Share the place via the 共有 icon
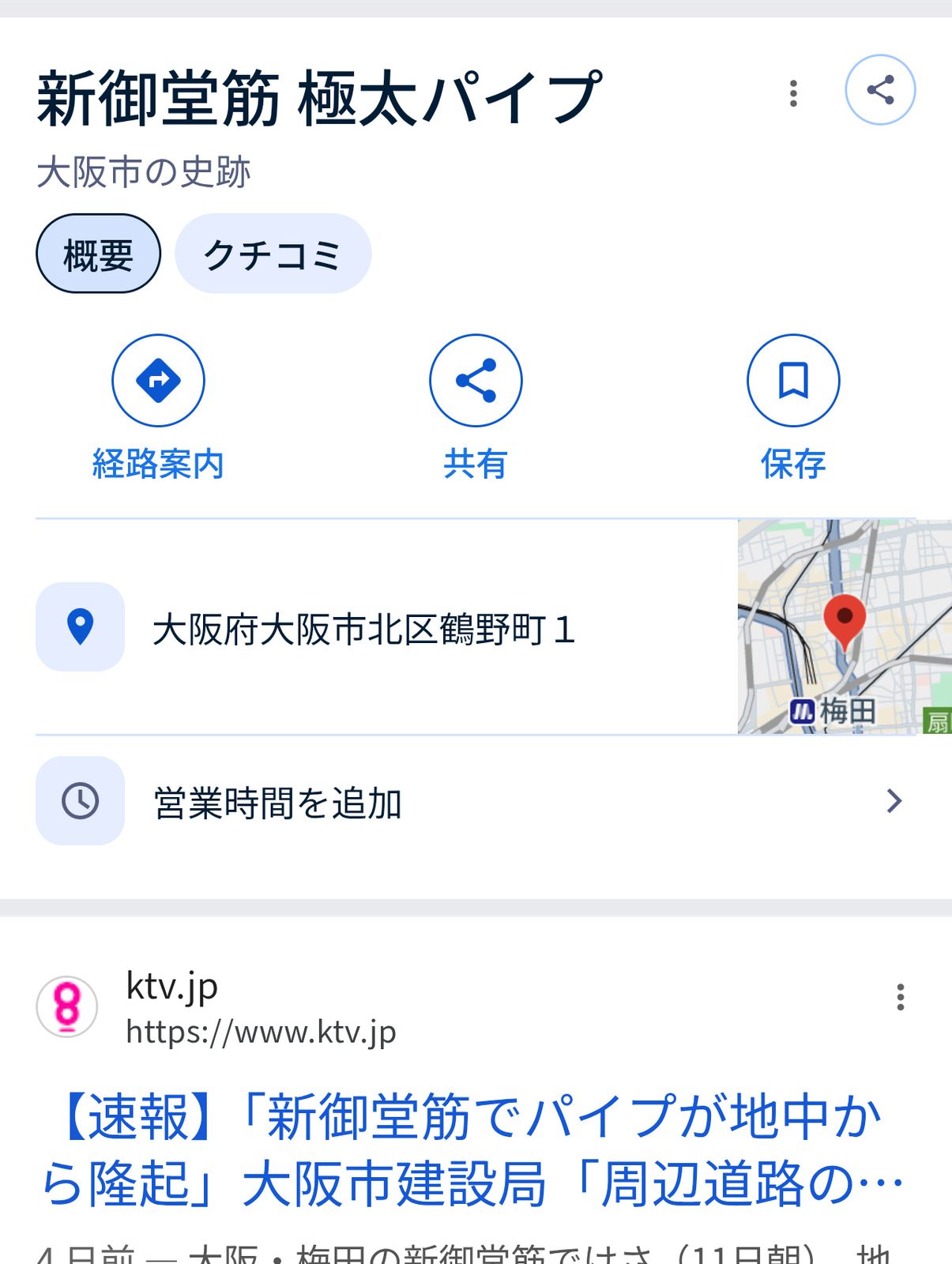952x1264 pixels. (476, 380)
